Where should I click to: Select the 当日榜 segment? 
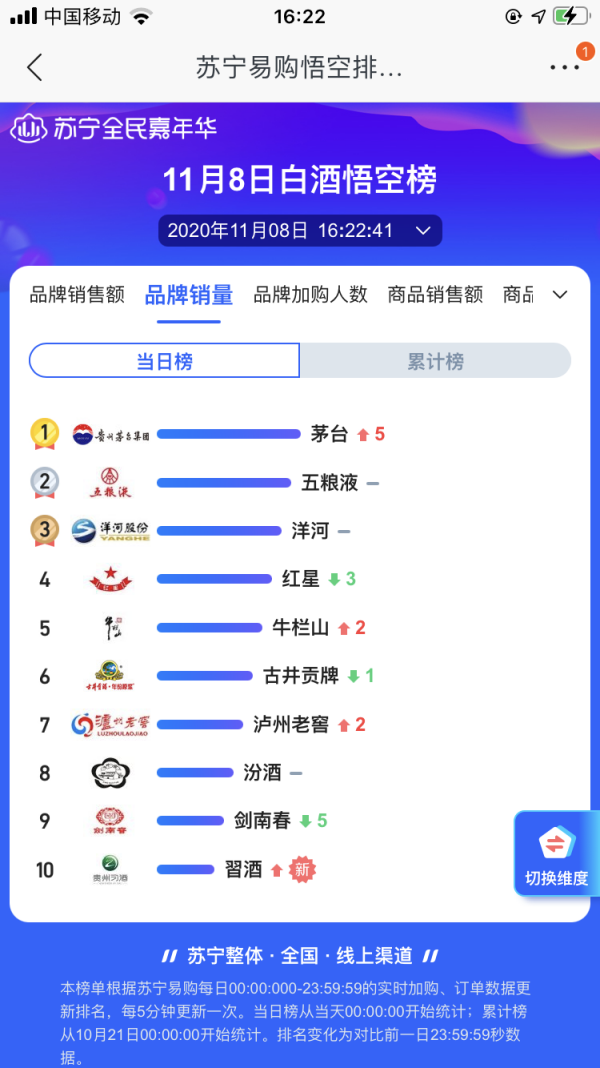pyautogui.click(x=165, y=361)
